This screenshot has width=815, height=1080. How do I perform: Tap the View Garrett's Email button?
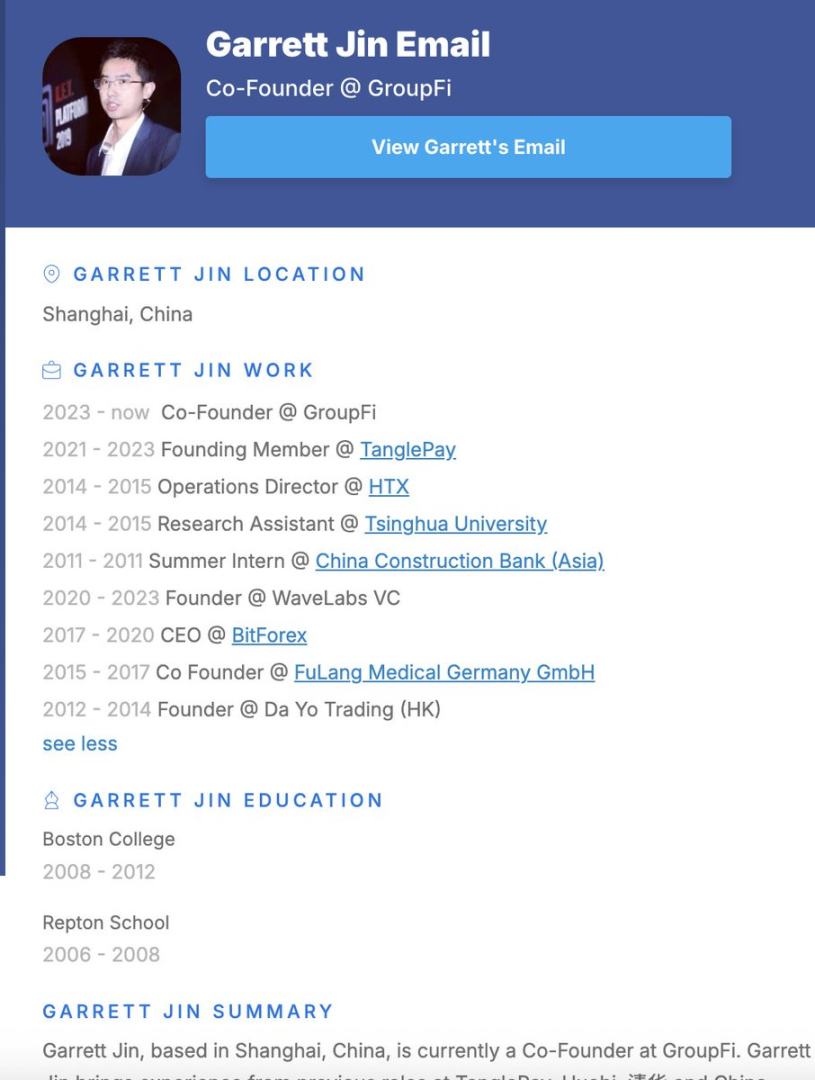(468, 147)
